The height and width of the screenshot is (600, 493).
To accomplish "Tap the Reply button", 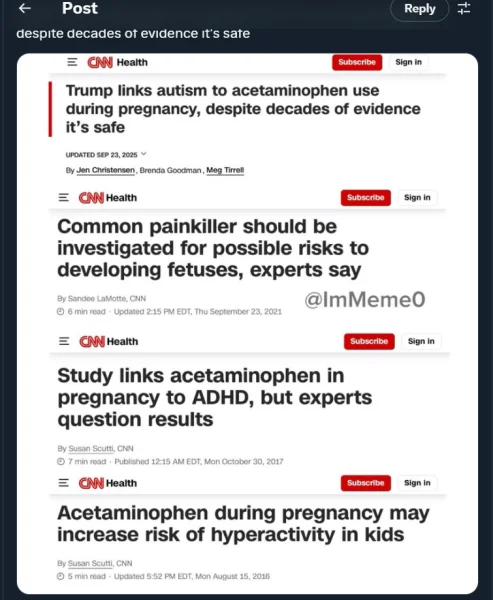I will (x=420, y=9).
